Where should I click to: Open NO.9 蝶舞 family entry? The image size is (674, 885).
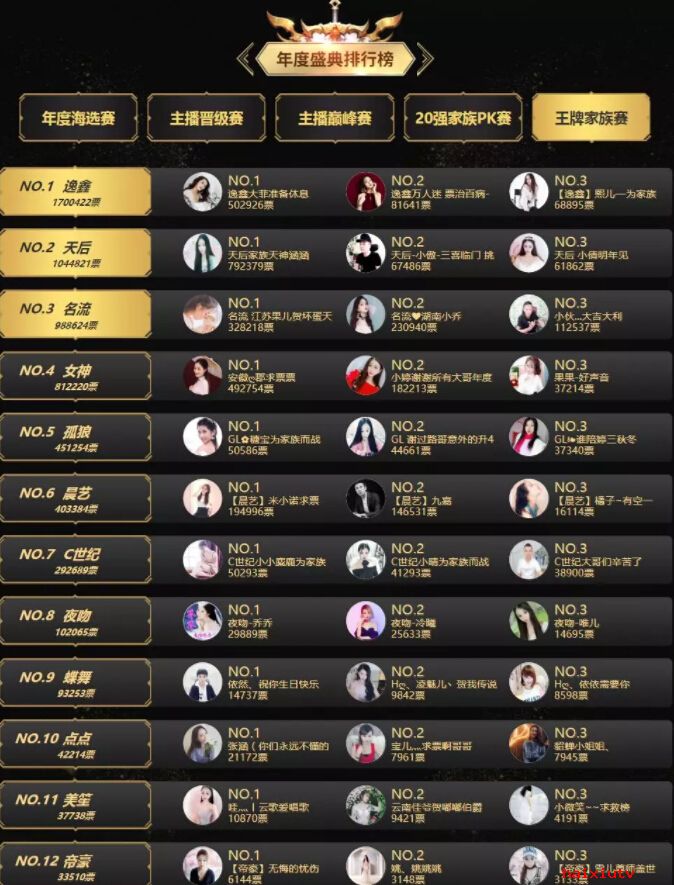click(x=75, y=683)
